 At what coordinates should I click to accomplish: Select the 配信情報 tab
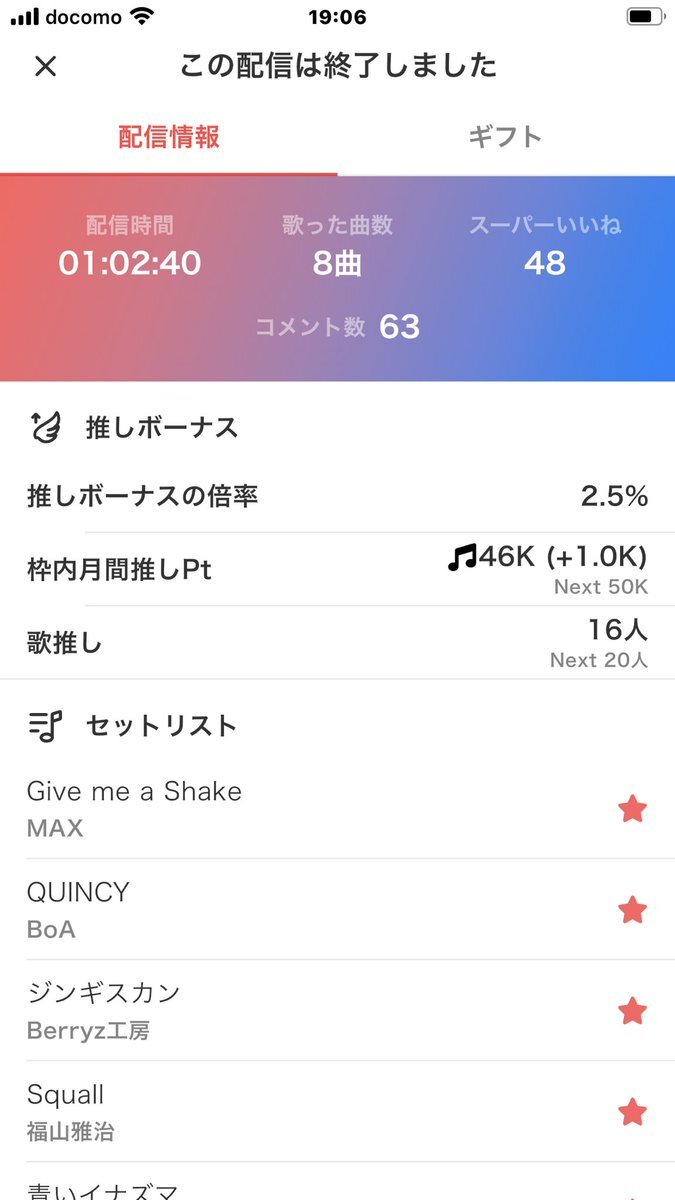click(169, 137)
